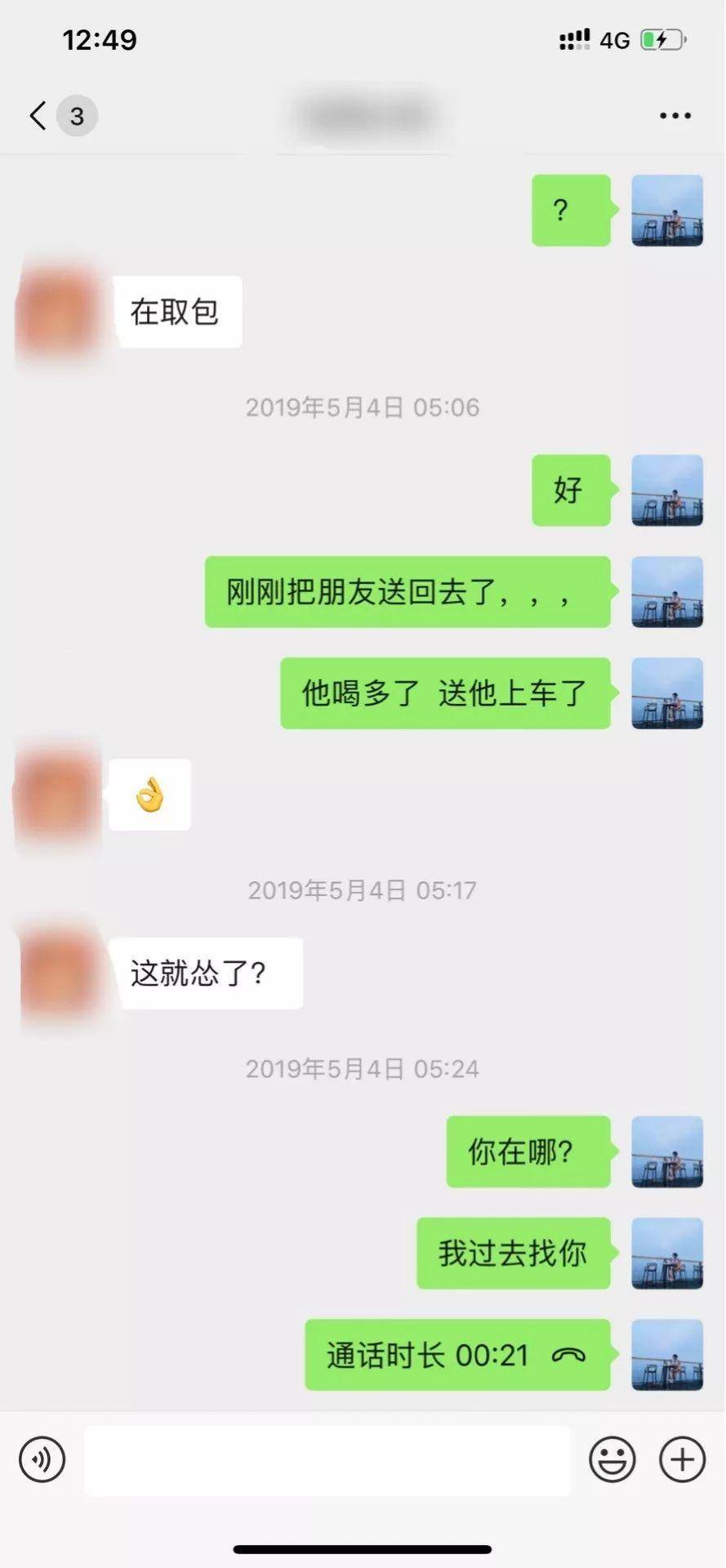
Task: Switch to voice input mode icon
Action: click(x=42, y=1460)
